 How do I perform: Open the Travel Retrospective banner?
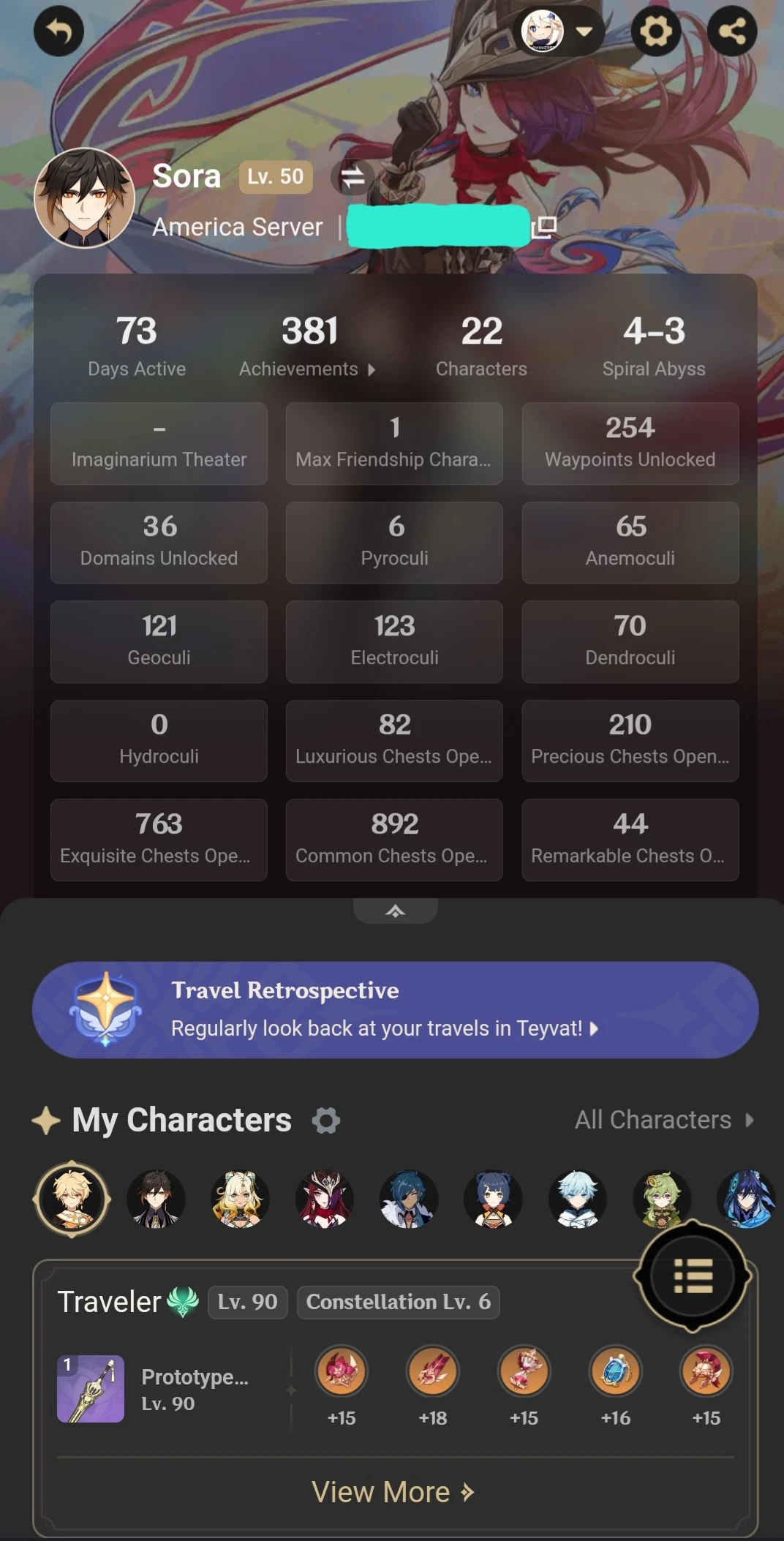[395, 1009]
